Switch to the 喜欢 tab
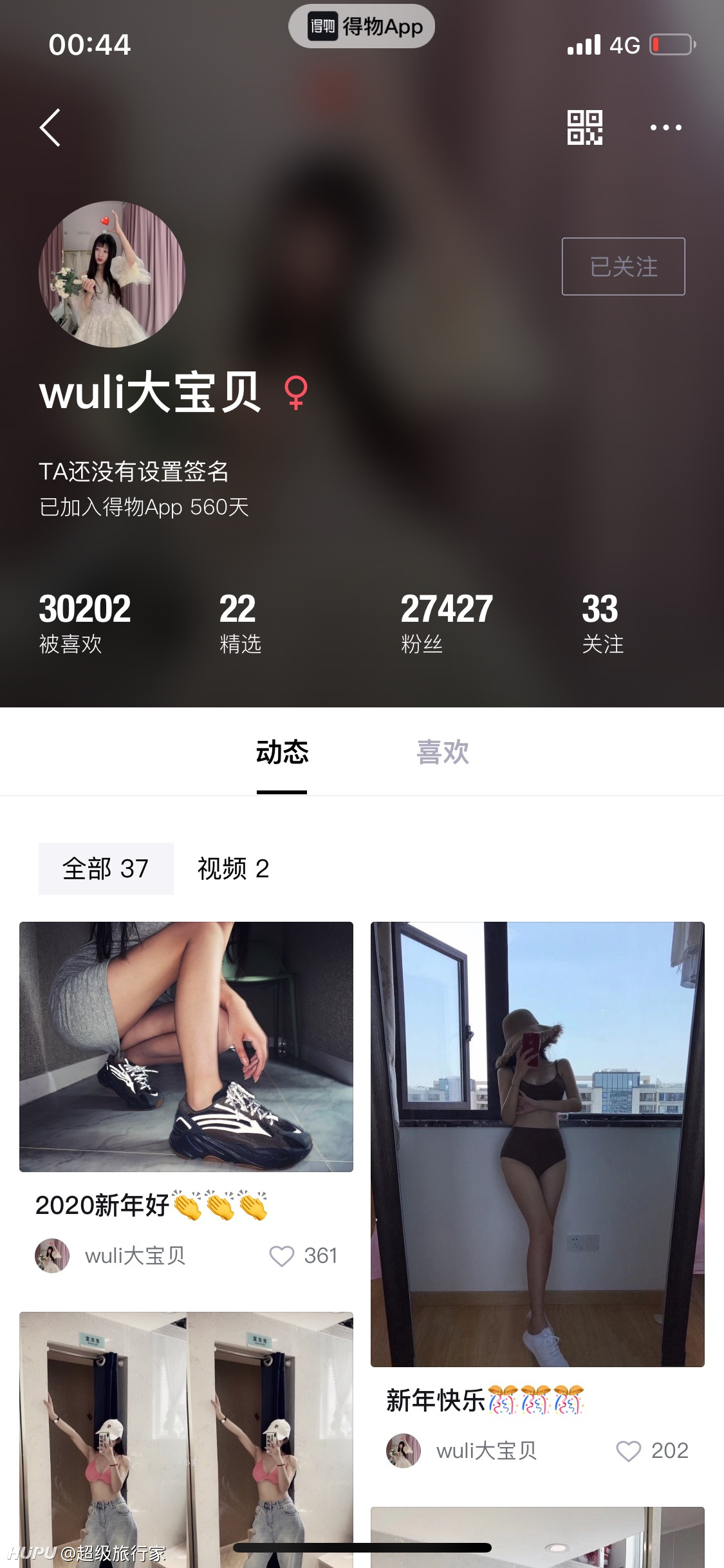This screenshot has width=724, height=1568. [x=443, y=752]
